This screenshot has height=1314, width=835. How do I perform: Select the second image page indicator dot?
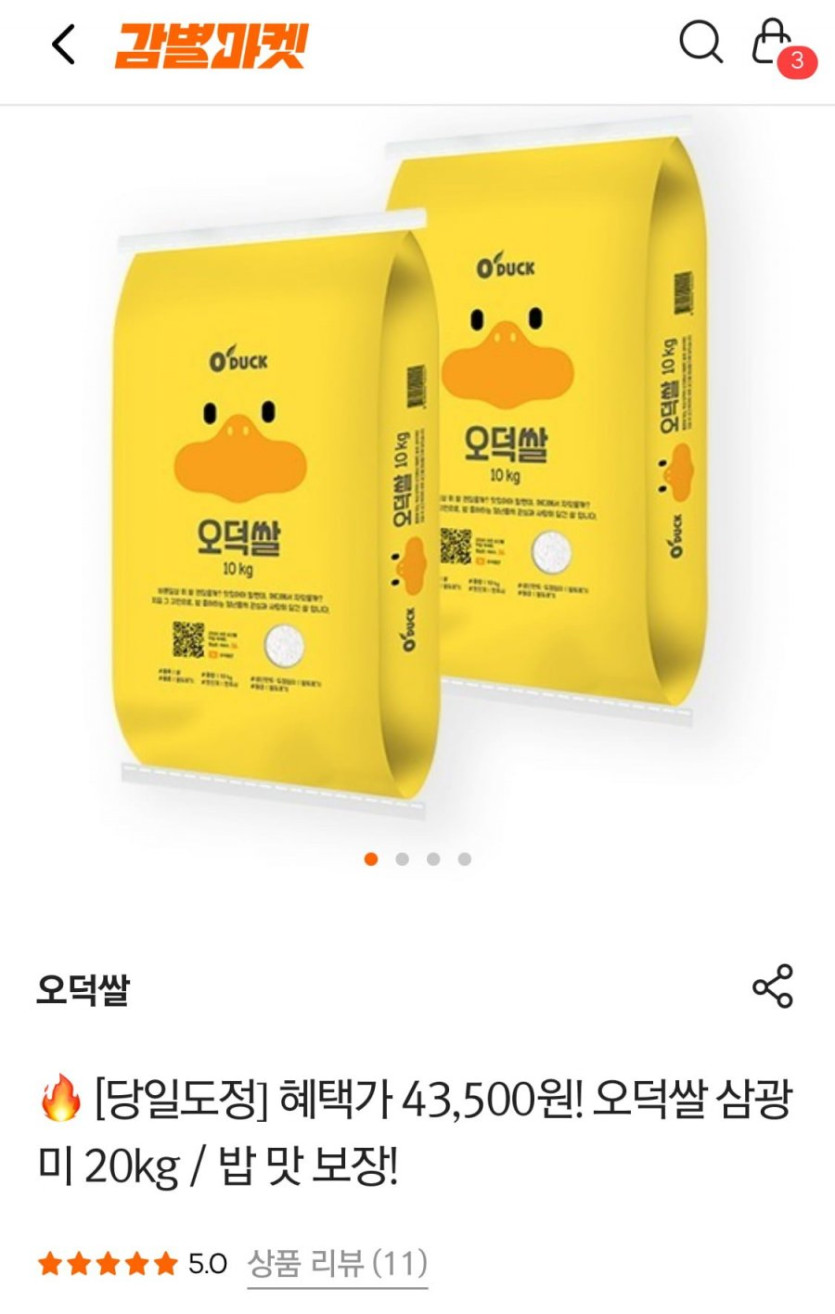click(x=402, y=859)
